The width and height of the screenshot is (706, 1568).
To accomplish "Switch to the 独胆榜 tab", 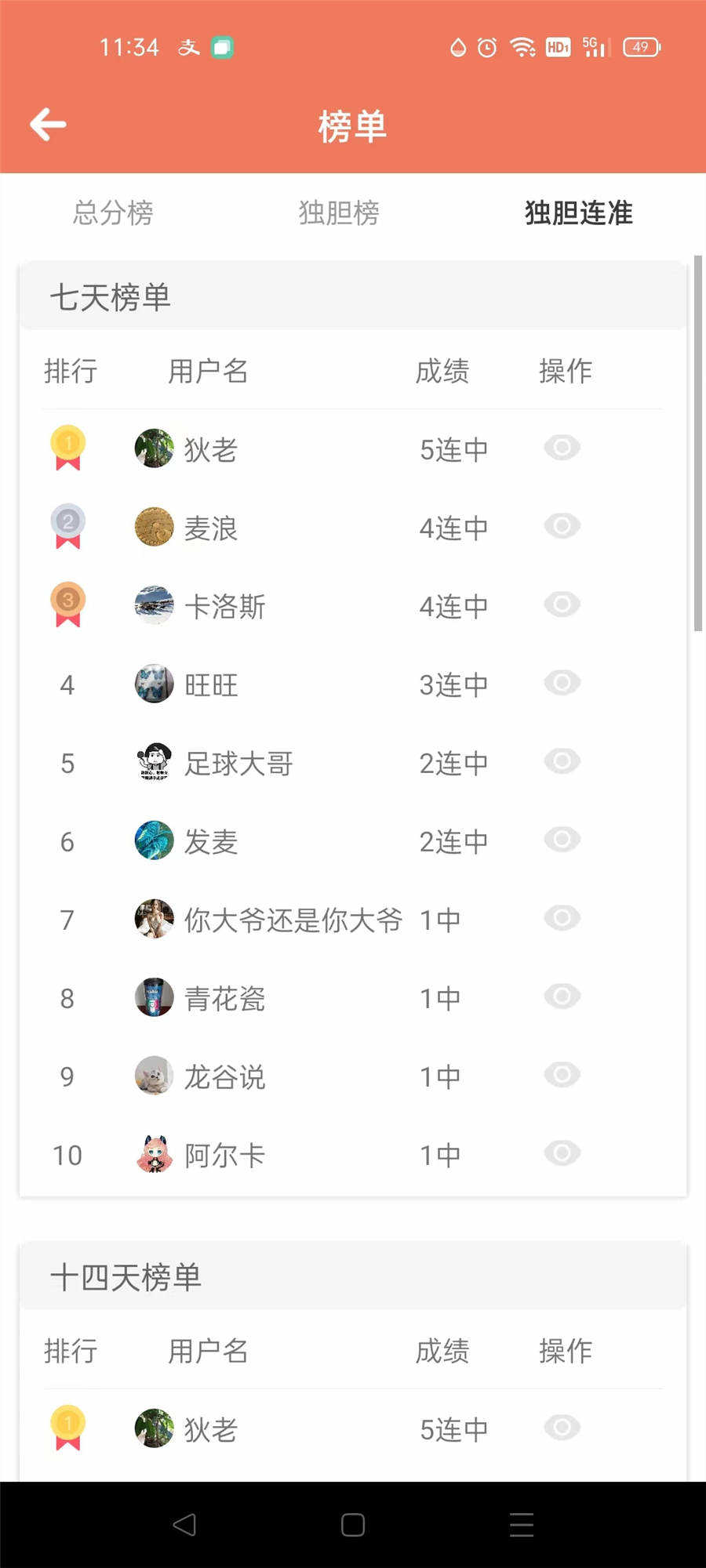I will pos(339,212).
